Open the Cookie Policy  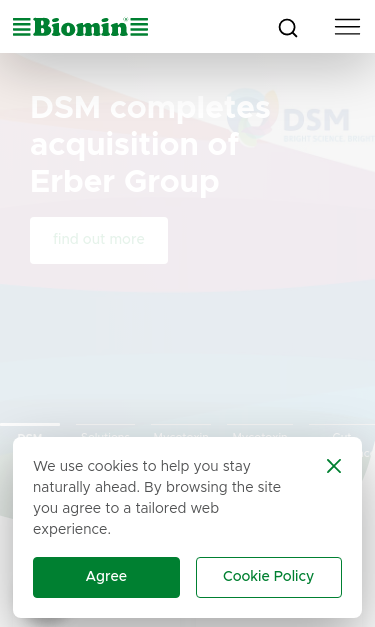pos(269,577)
